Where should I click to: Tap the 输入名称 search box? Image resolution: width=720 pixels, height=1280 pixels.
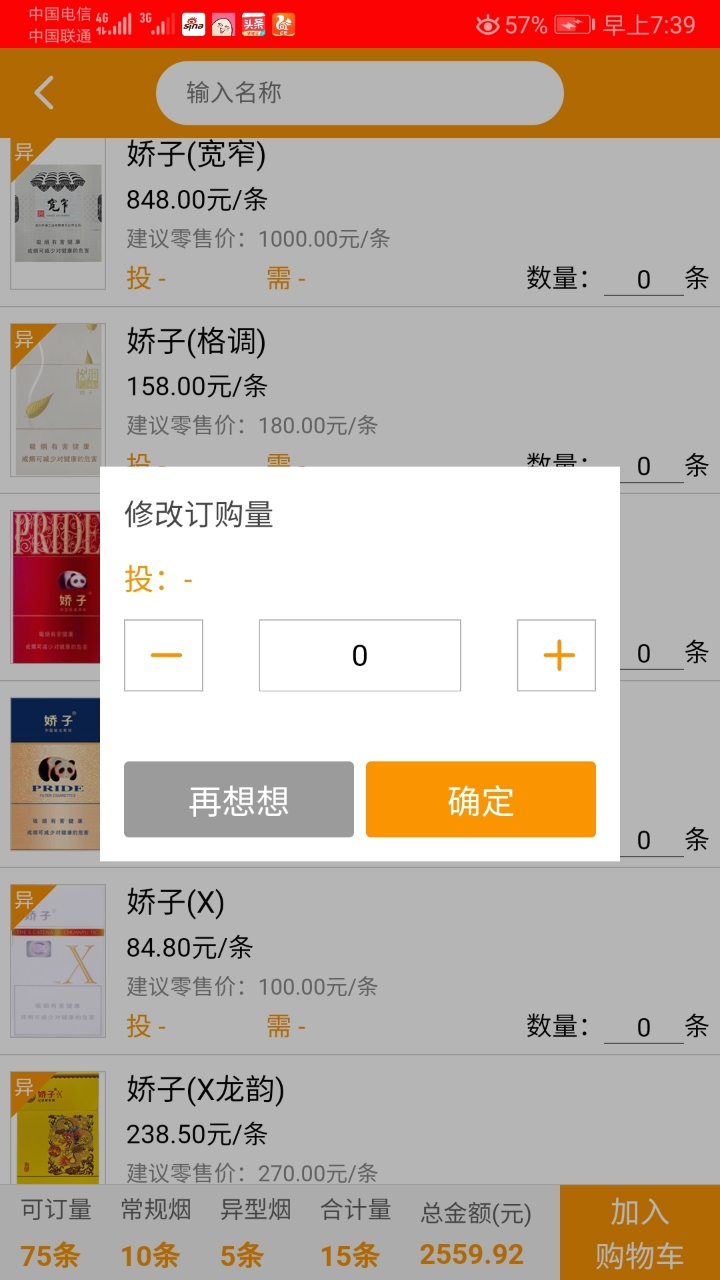(360, 93)
